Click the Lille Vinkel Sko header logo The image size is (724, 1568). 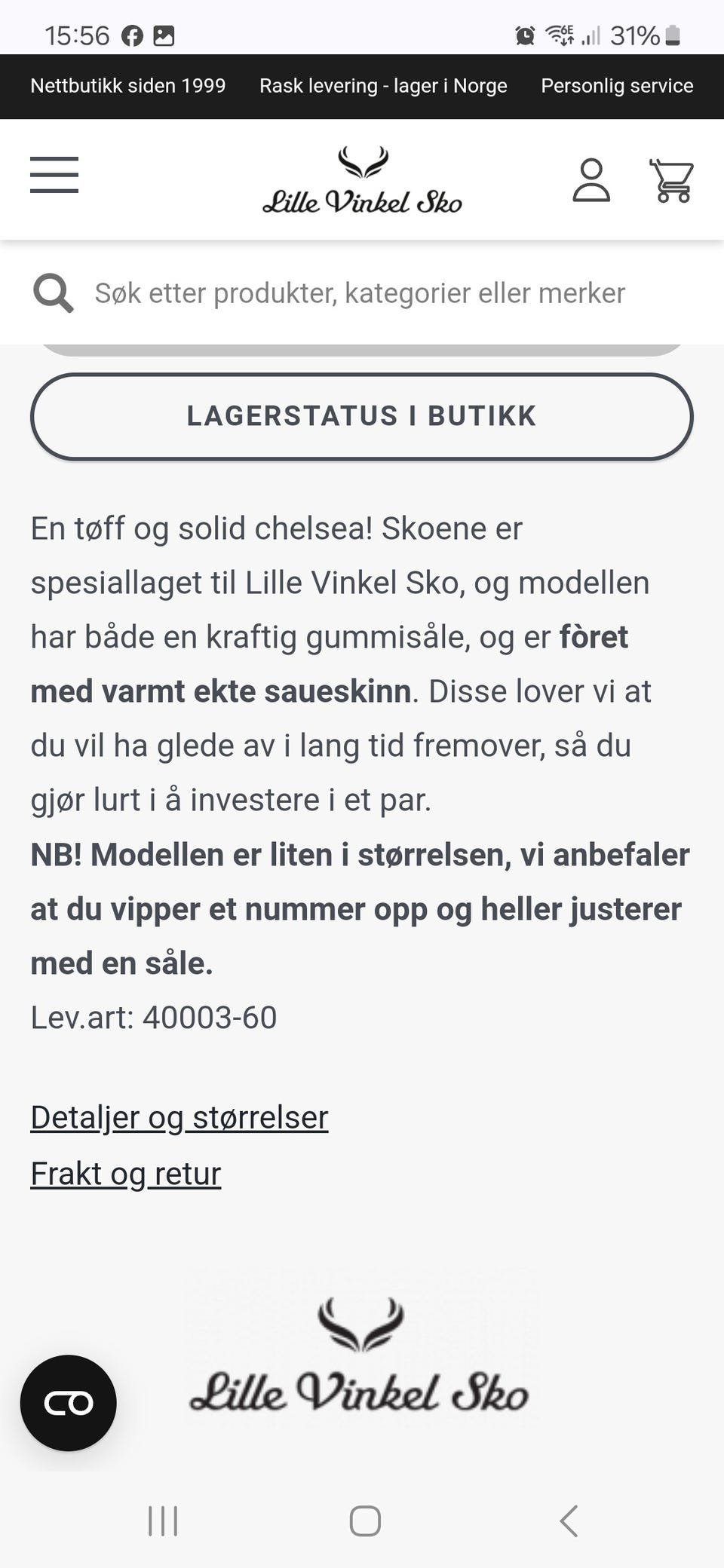(362, 180)
